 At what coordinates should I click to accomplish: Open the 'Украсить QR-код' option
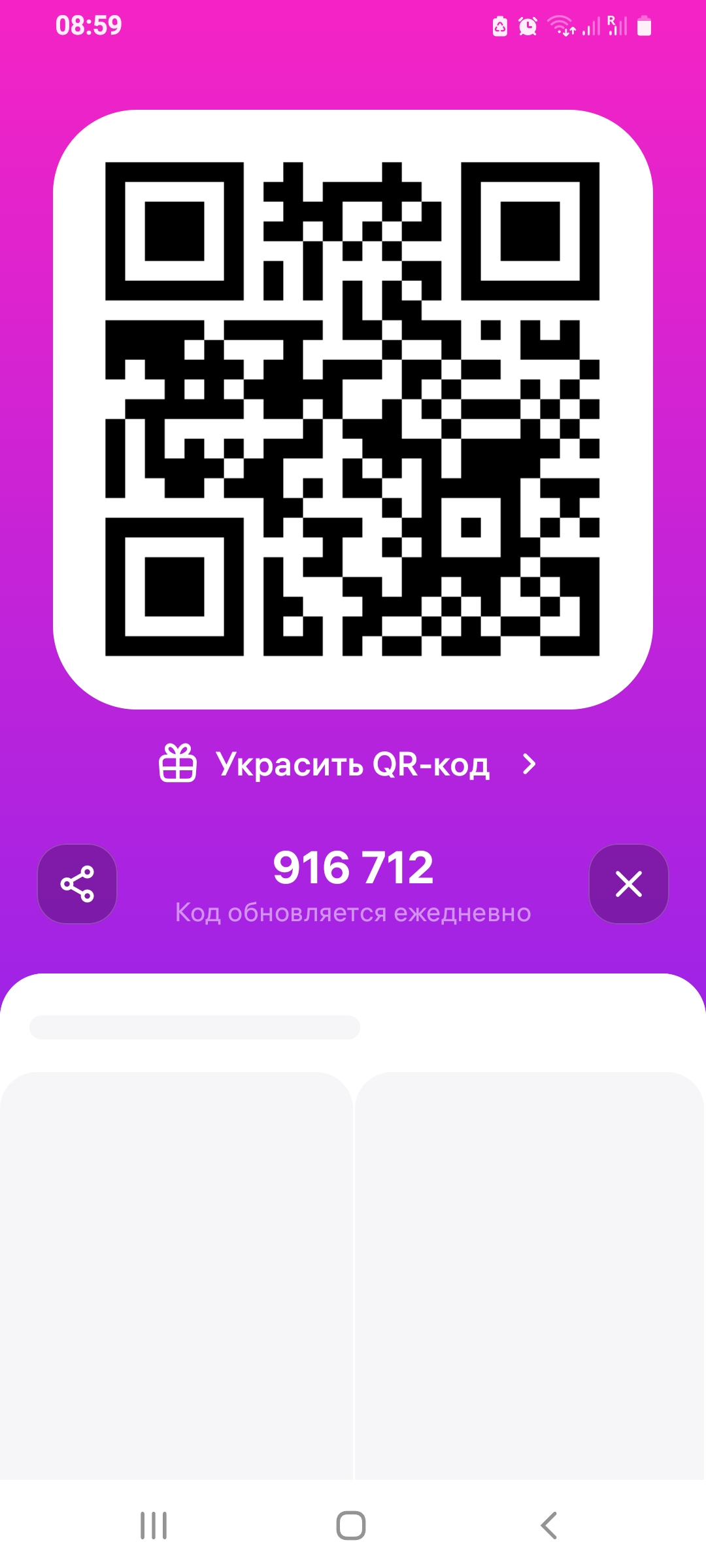(x=352, y=764)
